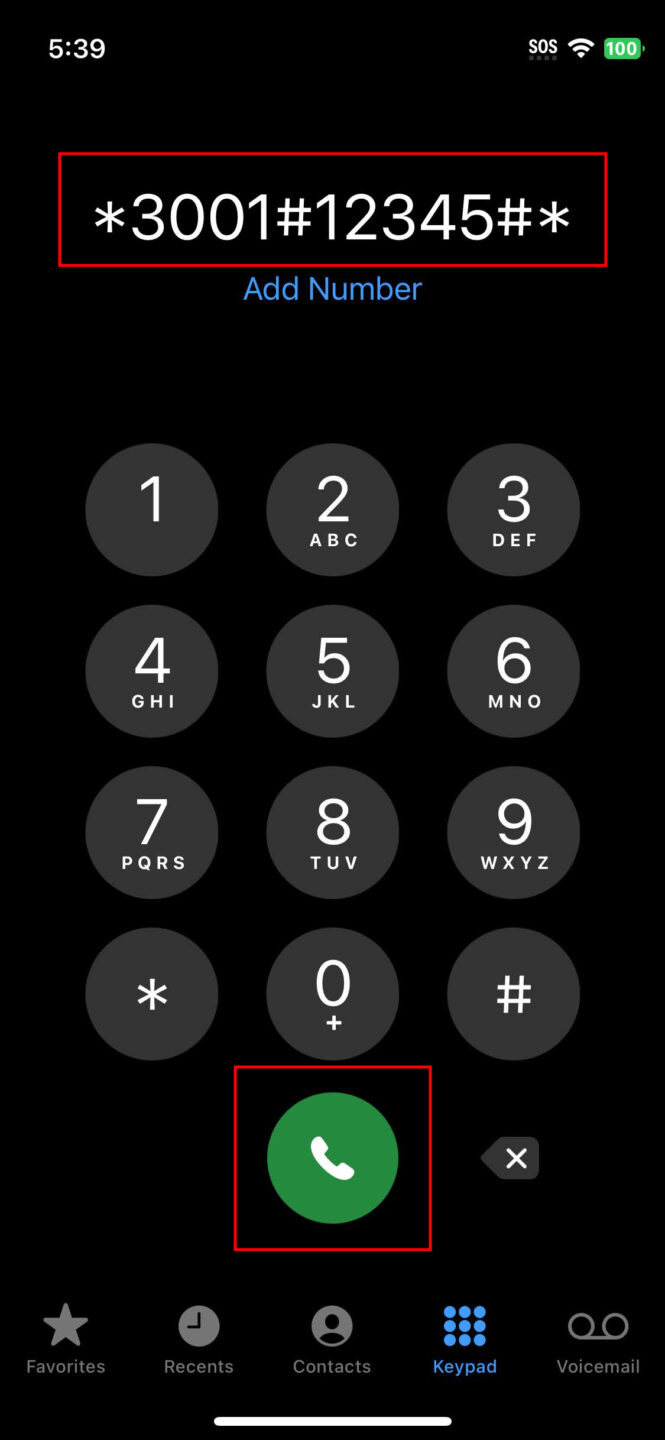Viewport: 665px width, 1440px height.
Task: Dial the digit 8 TUV
Action: point(332,832)
